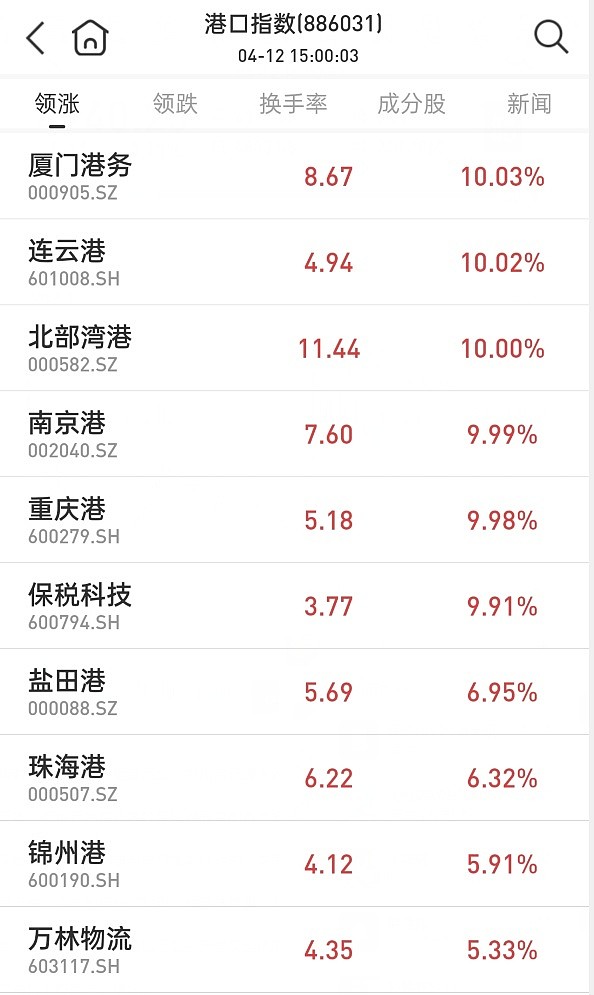Open the 新闻 tab

point(529,103)
